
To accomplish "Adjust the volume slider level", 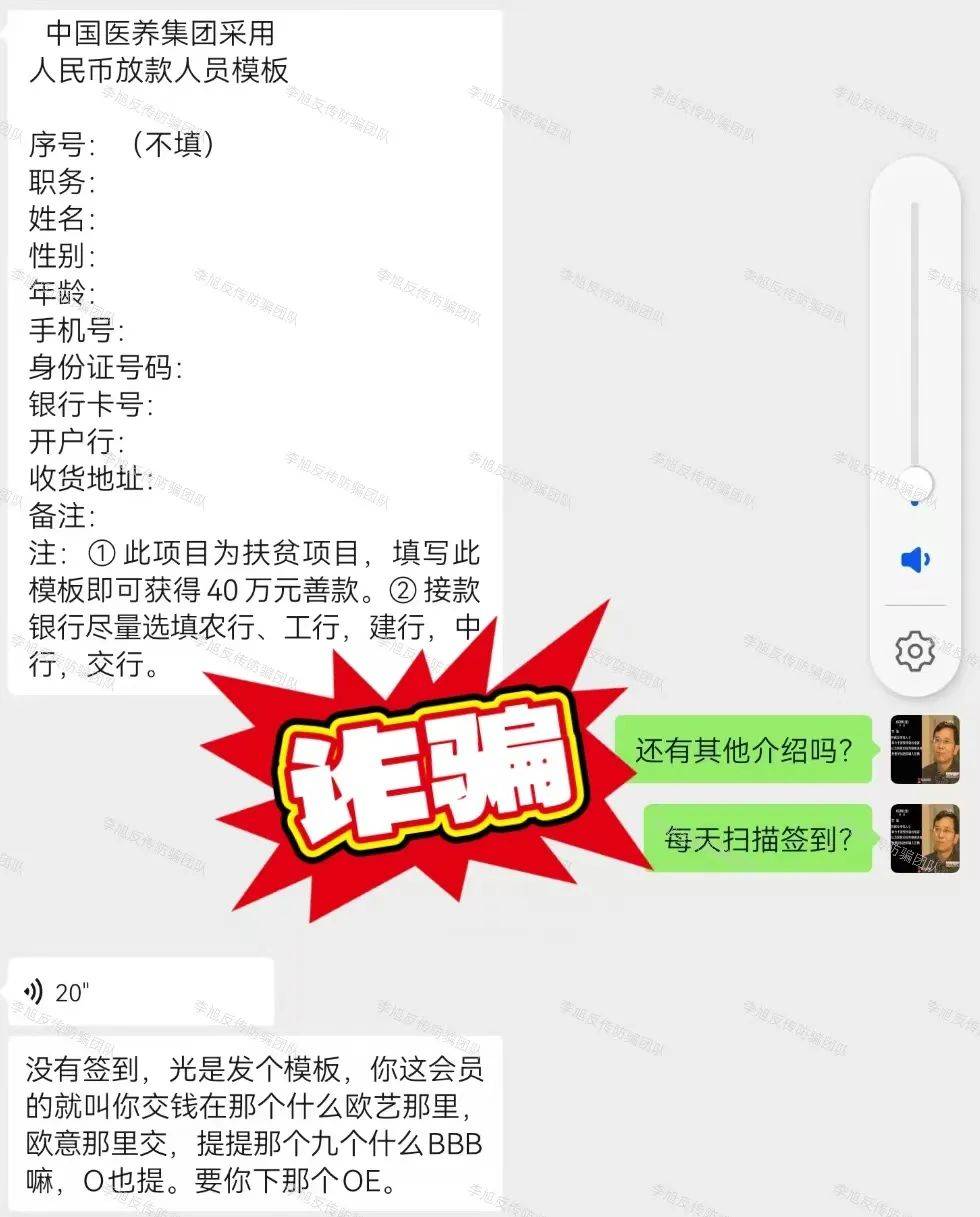I will tap(915, 483).
